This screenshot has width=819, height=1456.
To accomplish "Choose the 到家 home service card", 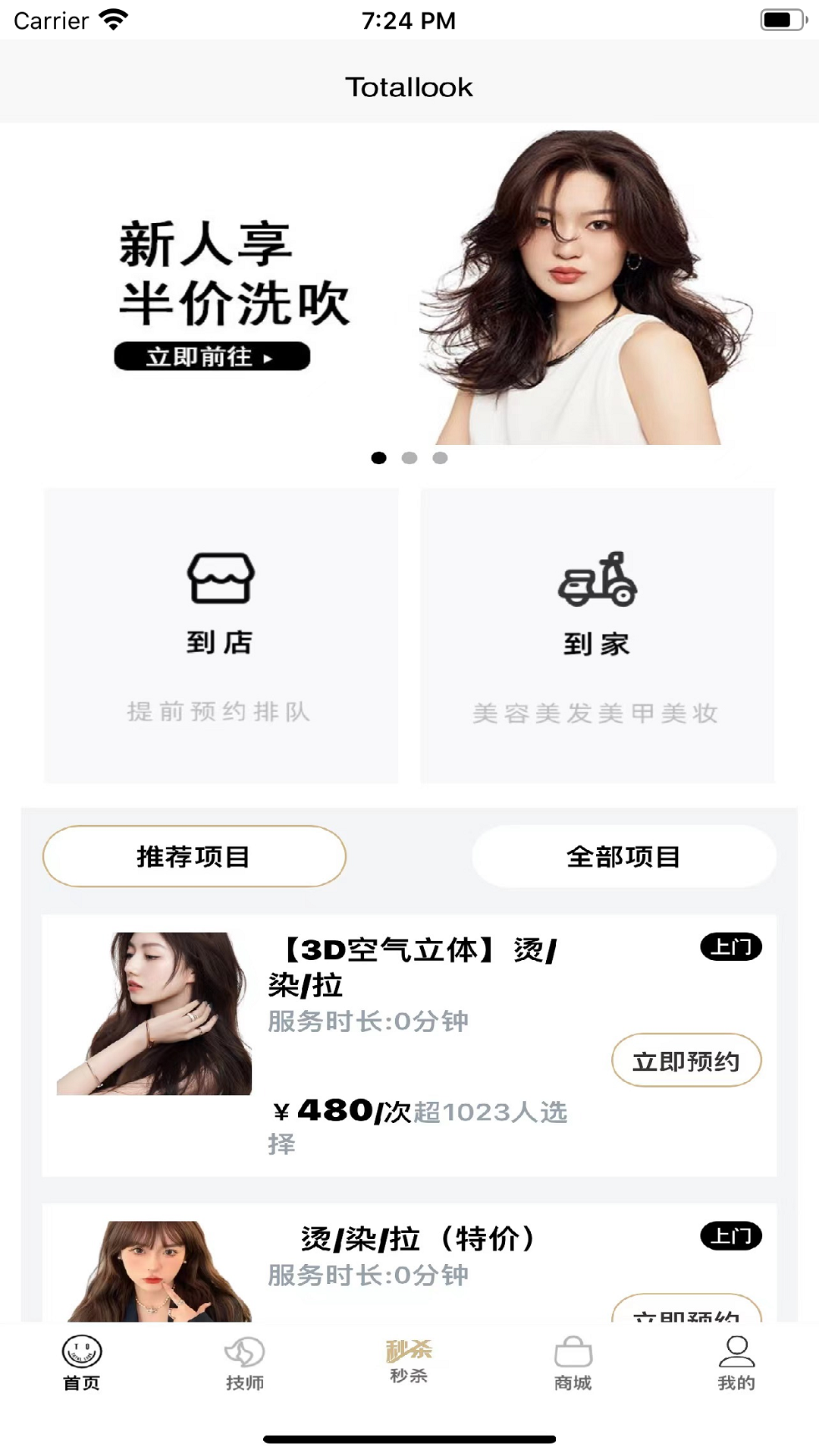I will click(x=598, y=635).
